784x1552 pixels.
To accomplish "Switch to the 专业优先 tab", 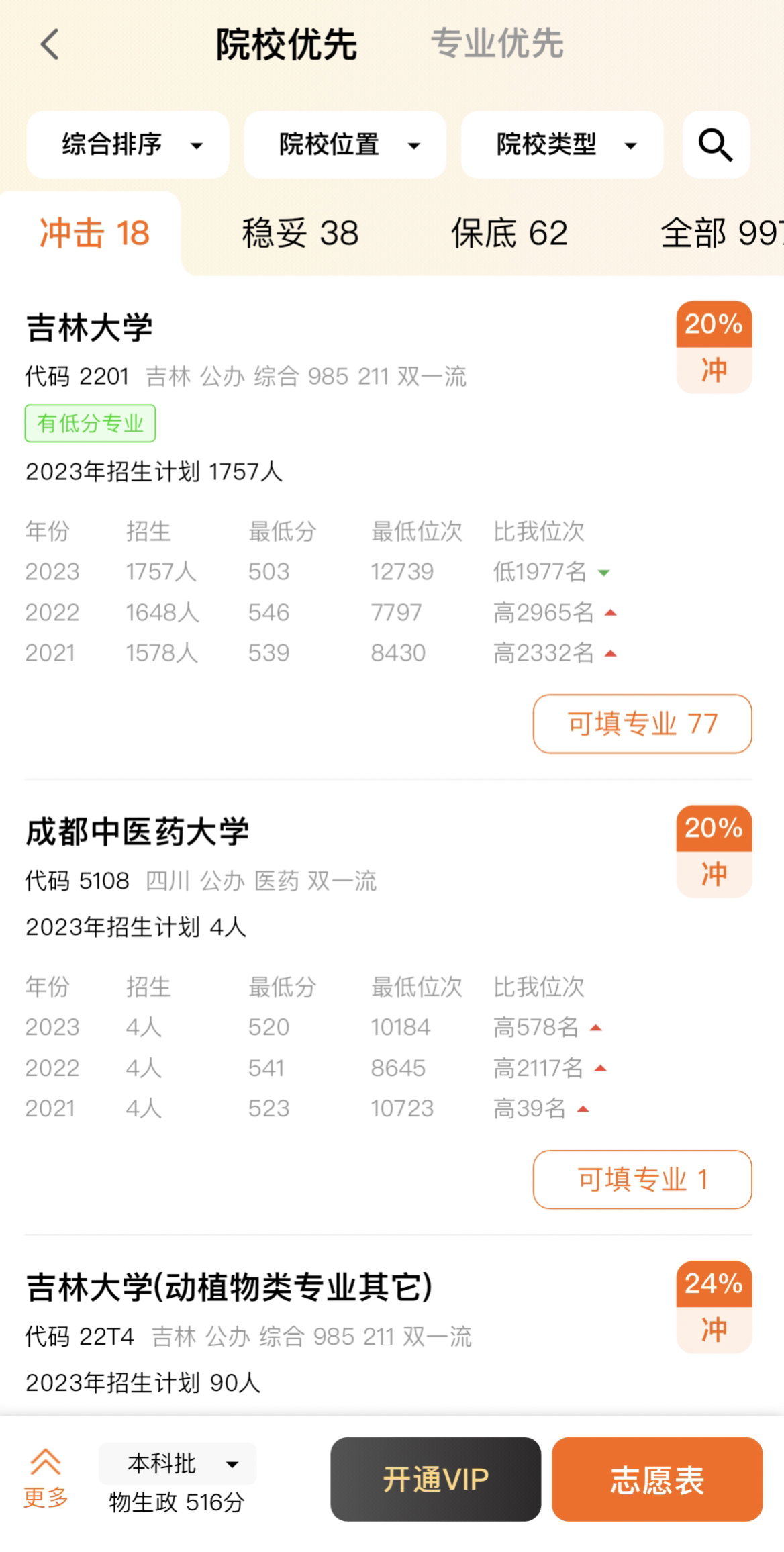I will point(498,44).
